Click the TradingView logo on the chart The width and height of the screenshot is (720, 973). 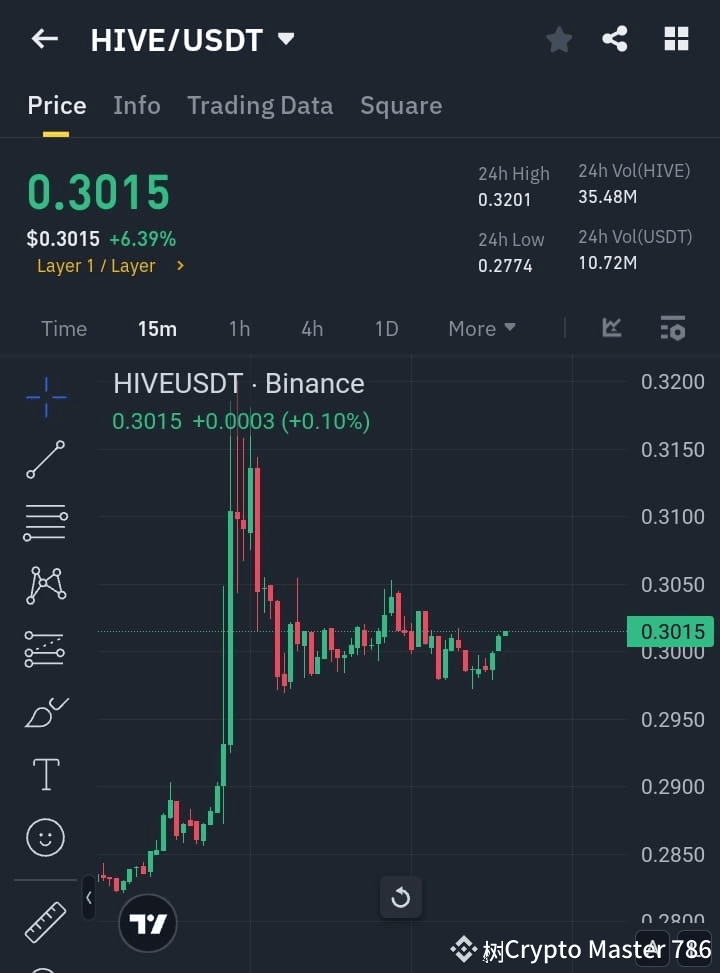coord(148,922)
